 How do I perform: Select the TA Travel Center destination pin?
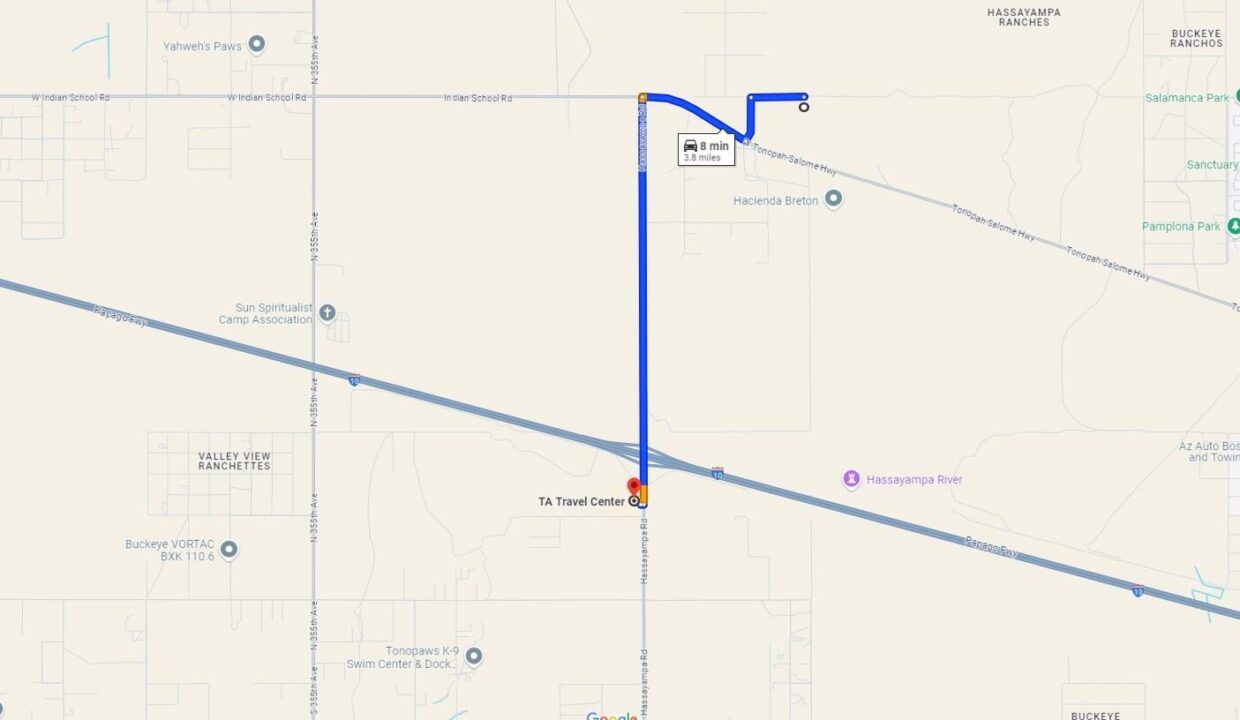[x=633, y=487]
